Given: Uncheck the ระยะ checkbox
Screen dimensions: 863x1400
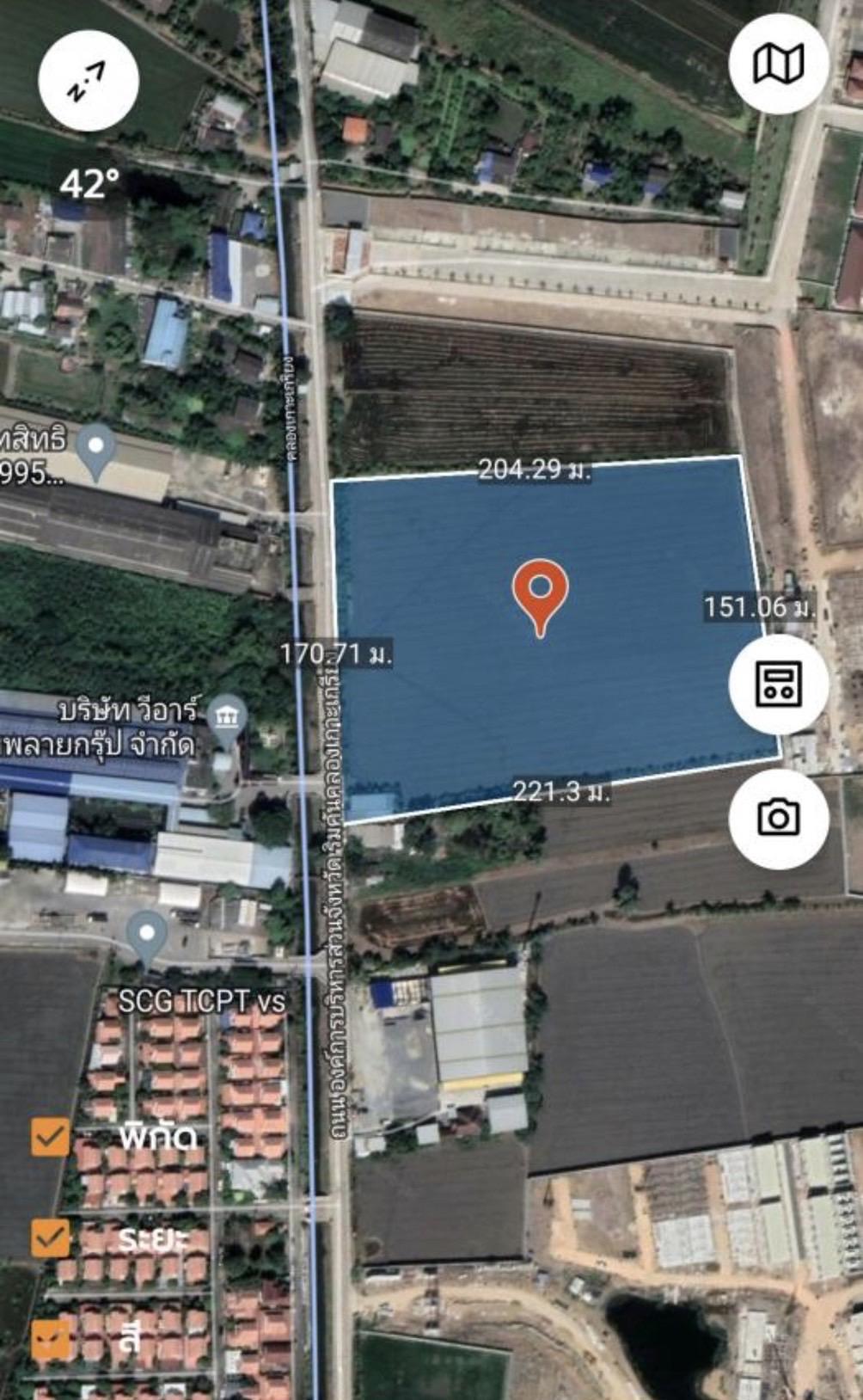Looking at the screenshot, I should click(51, 1238).
